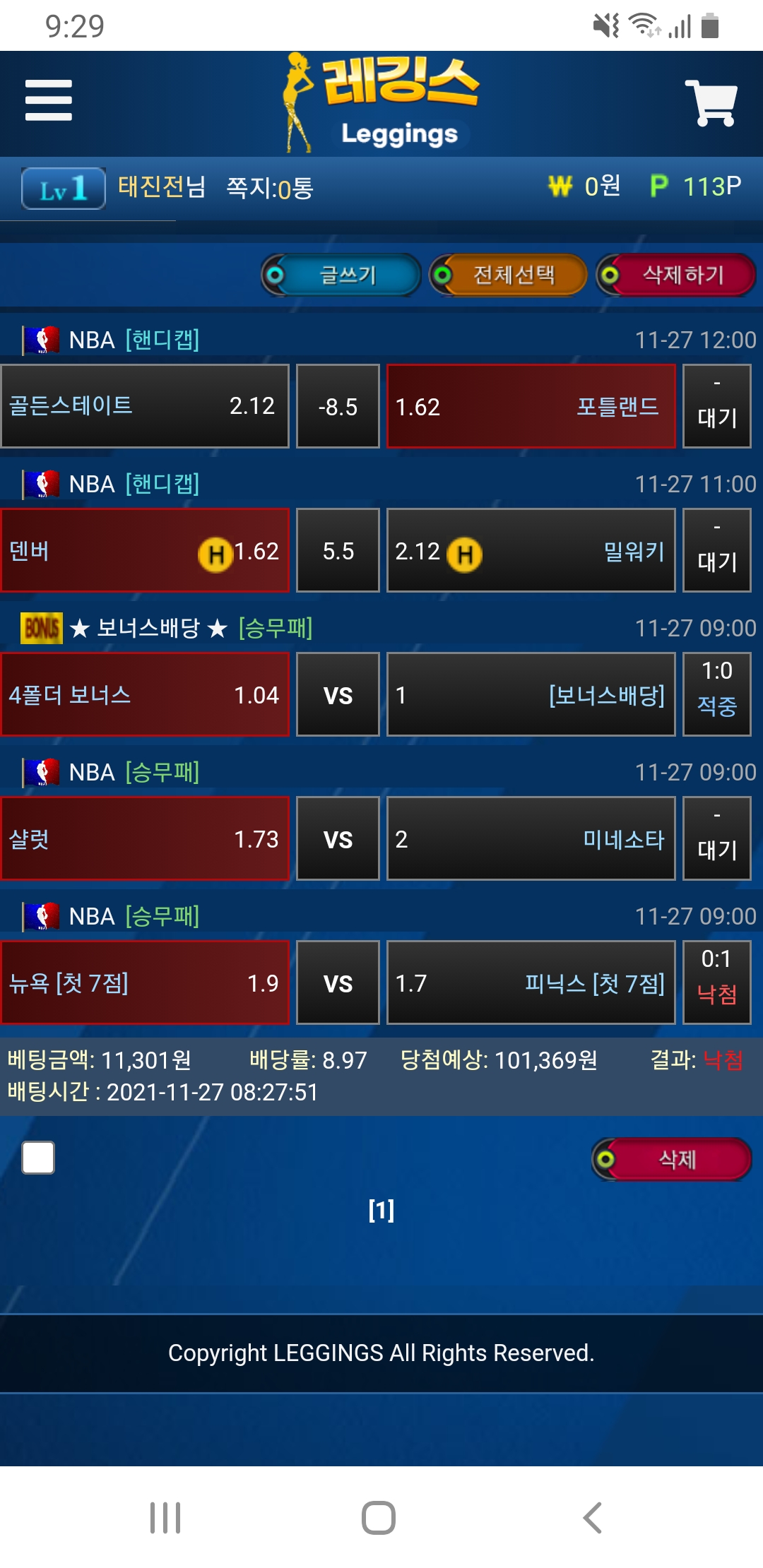
Task: Open the shopping cart
Action: click(711, 103)
